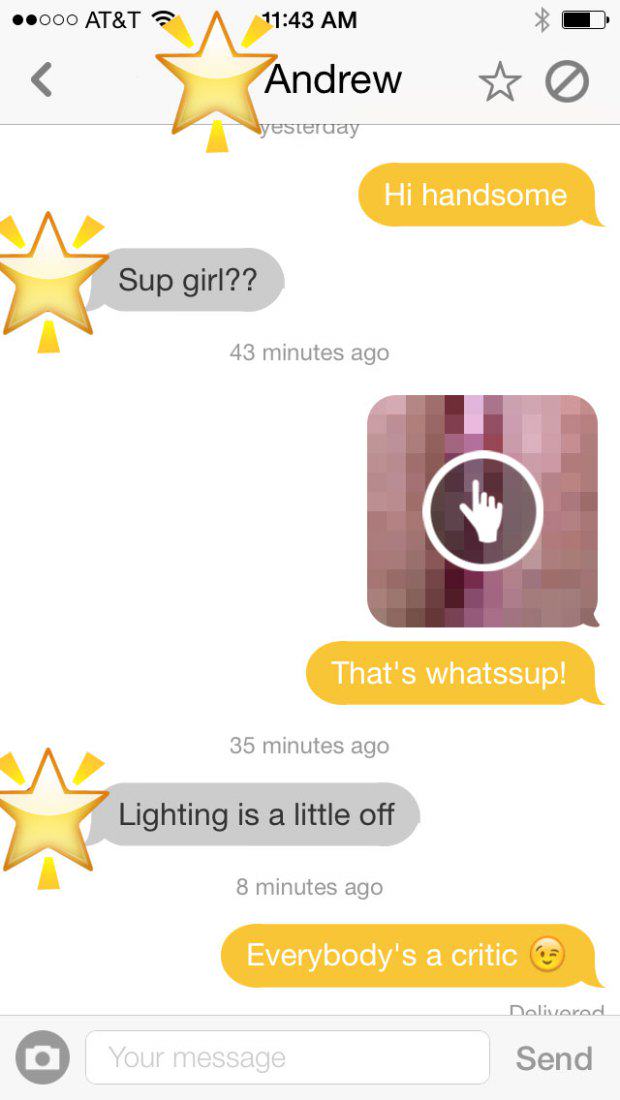The width and height of the screenshot is (620, 1100).
Task: Block Andrew with the block icon
Action: tap(566, 82)
